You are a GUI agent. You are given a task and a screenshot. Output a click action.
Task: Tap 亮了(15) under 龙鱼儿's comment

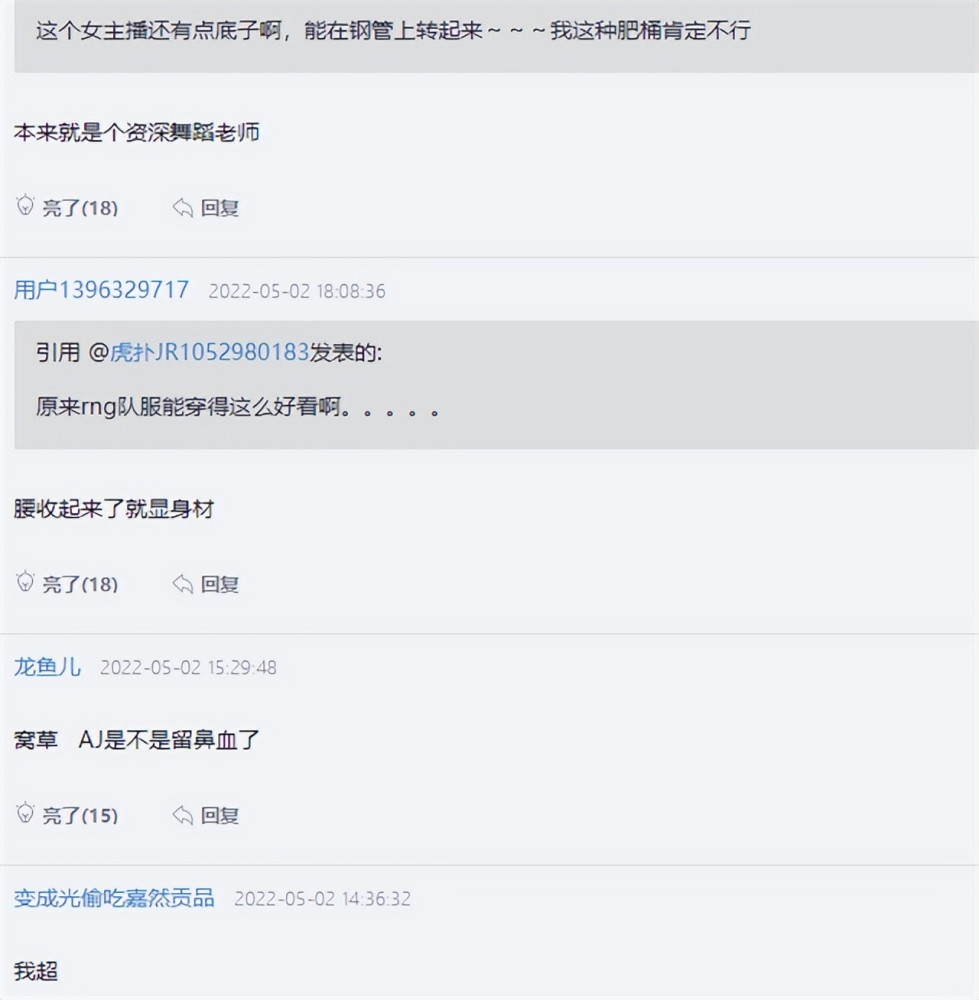(67, 815)
